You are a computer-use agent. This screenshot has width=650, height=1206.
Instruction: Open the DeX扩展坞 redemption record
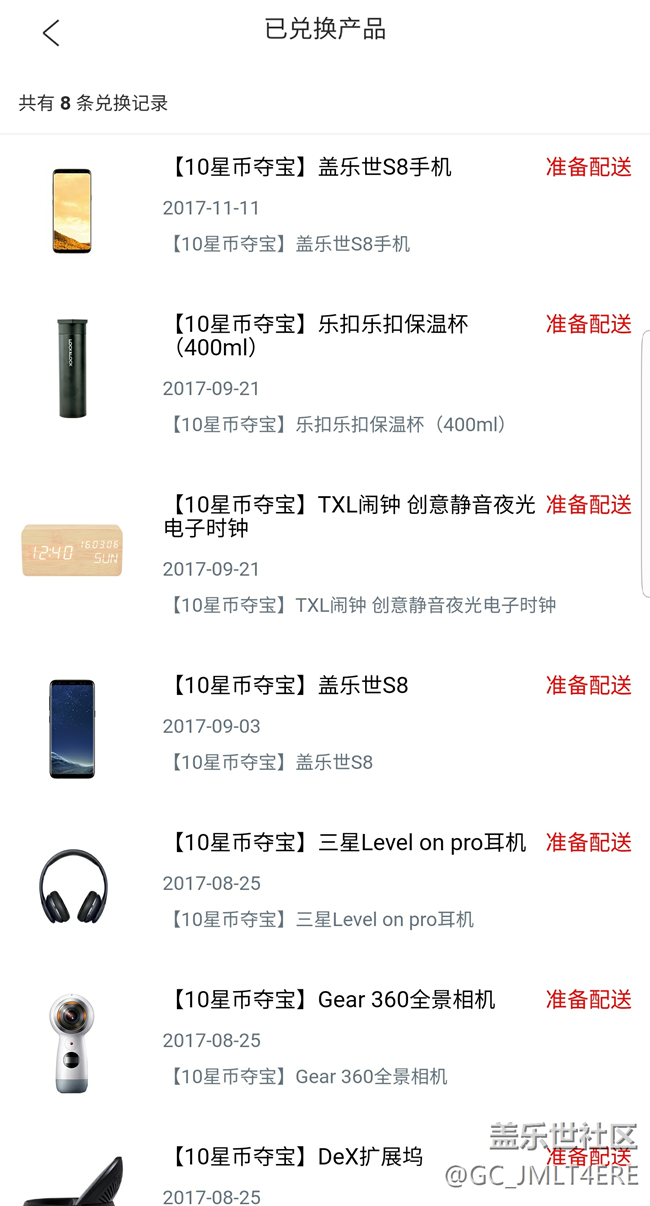coord(296,1157)
